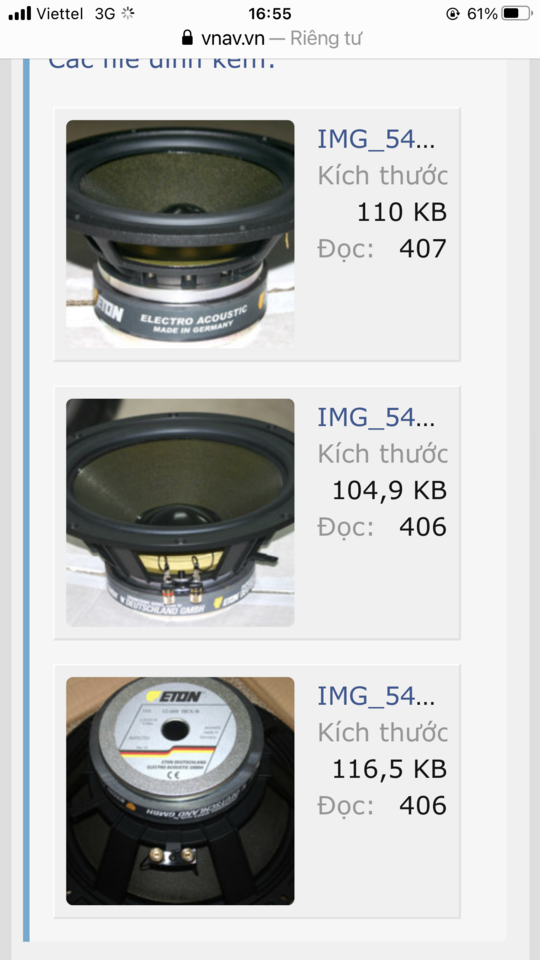Open IMG_54 link beside 104,9 KB size
540x960 pixels.
pos(376,418)
